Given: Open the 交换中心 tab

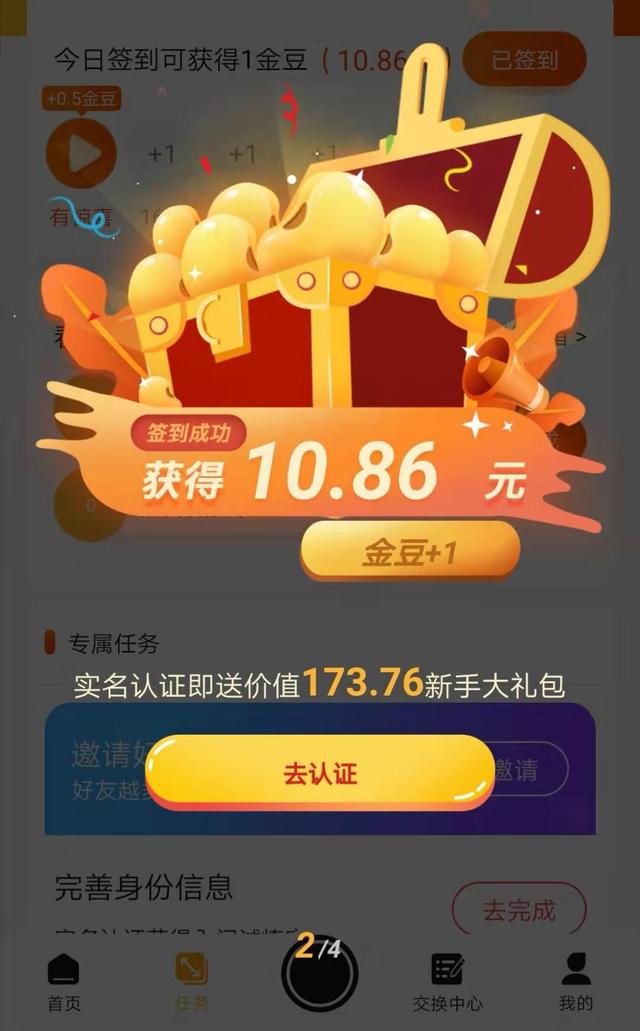Looking at the screenshot, I should coord(447,980).
